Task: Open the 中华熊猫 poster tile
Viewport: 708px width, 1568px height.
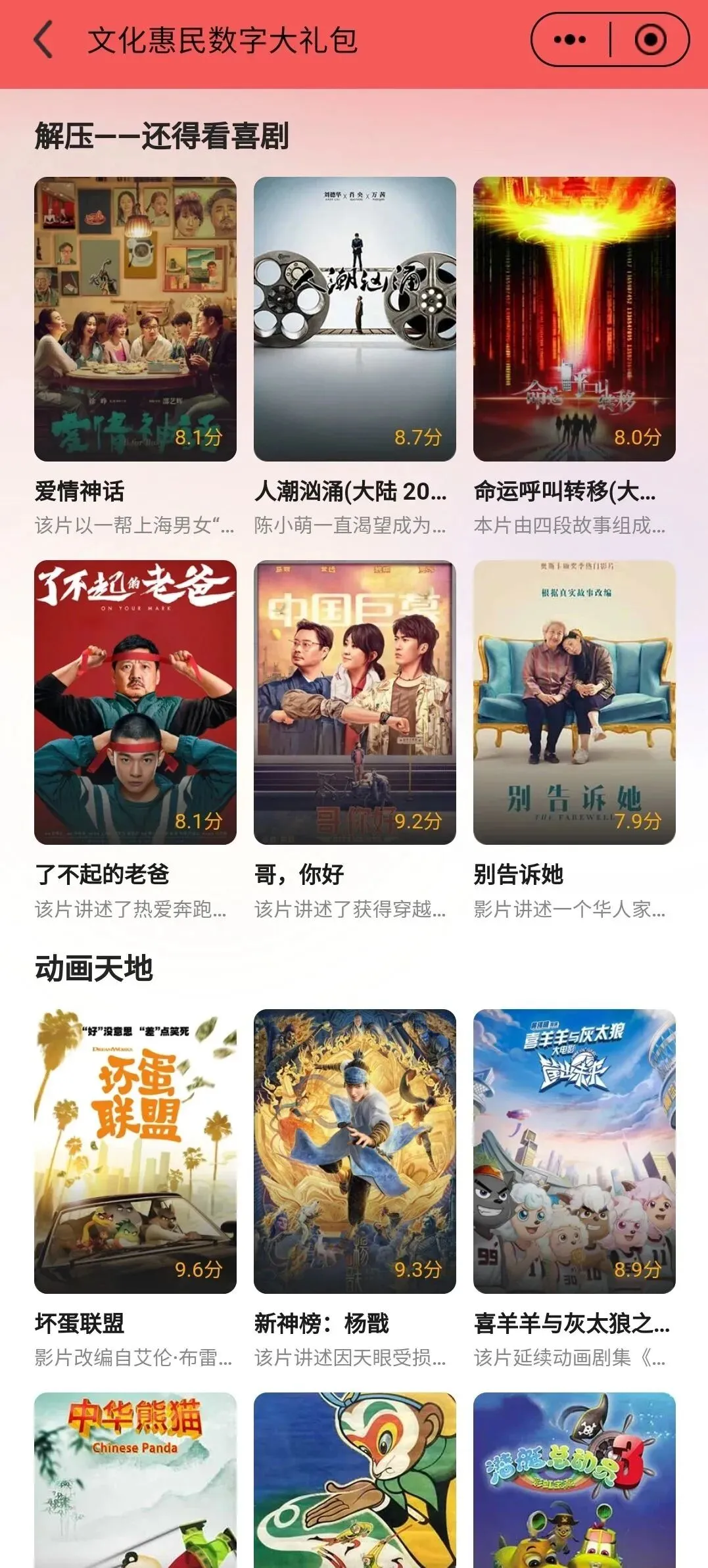Action: [135, 1479]
